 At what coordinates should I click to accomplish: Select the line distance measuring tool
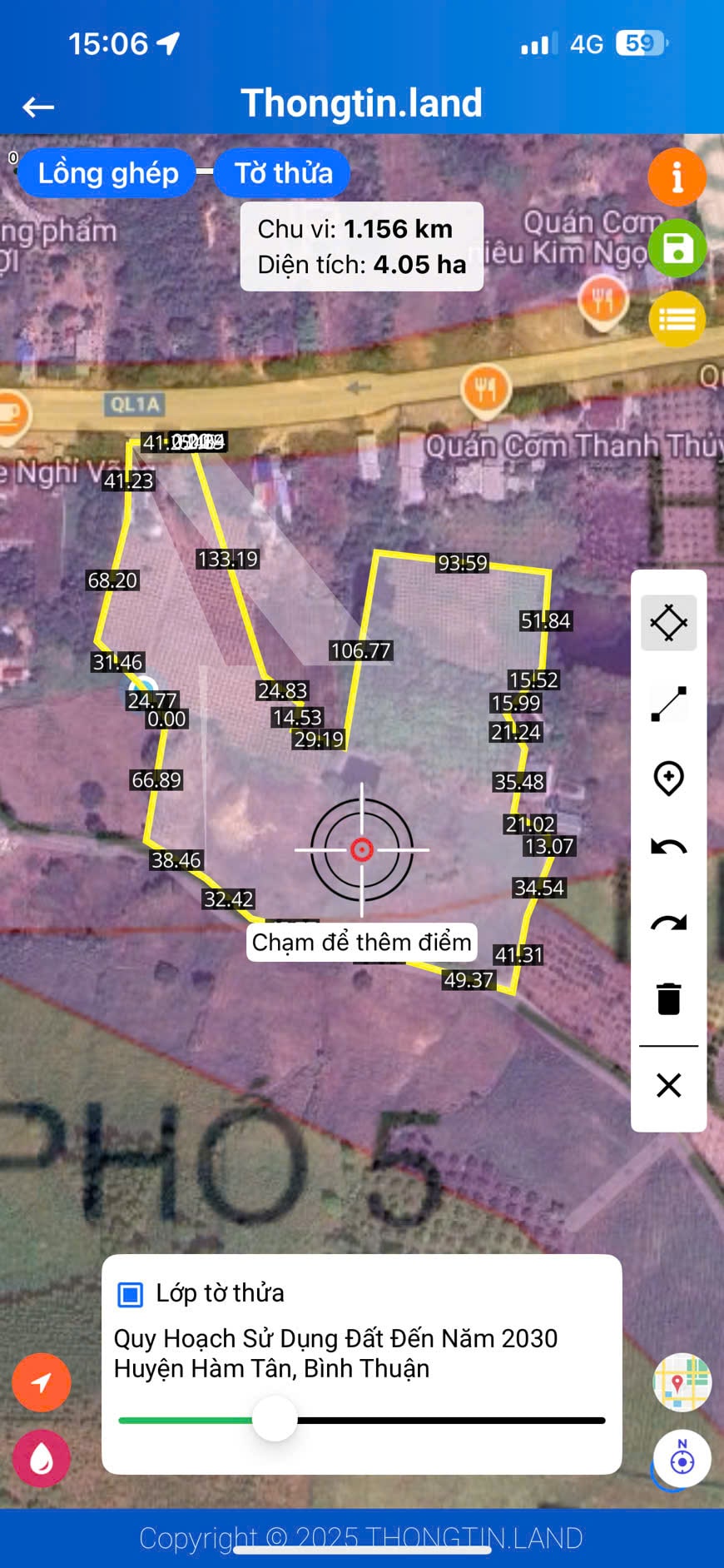click(669, 704)
